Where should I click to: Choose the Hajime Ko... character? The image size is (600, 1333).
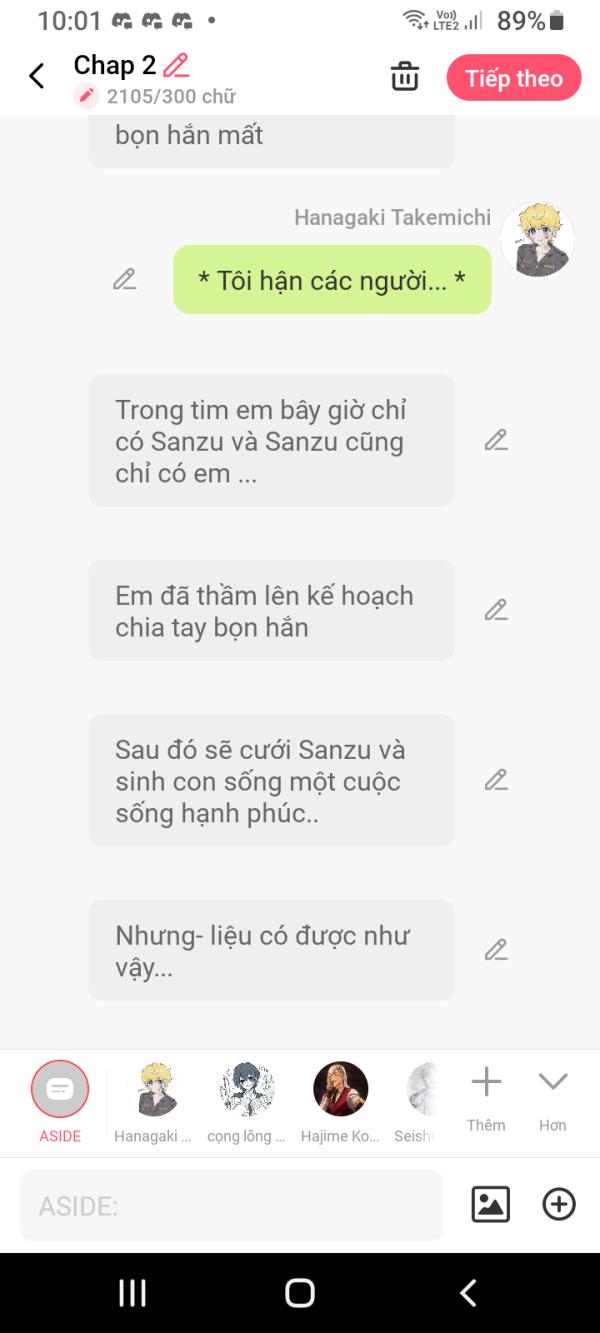(x=340, y=1102)
